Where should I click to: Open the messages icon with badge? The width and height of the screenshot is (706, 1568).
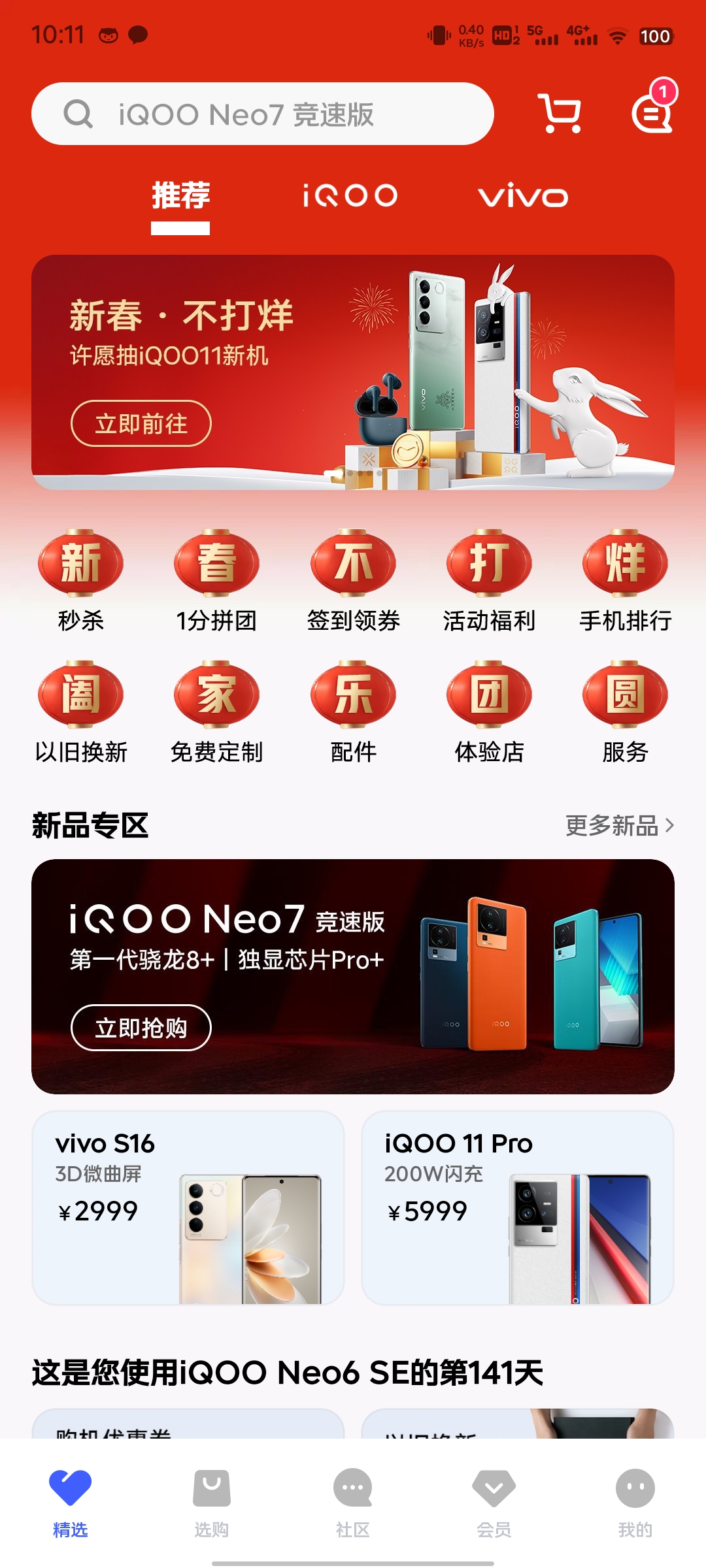coord(652,112)
